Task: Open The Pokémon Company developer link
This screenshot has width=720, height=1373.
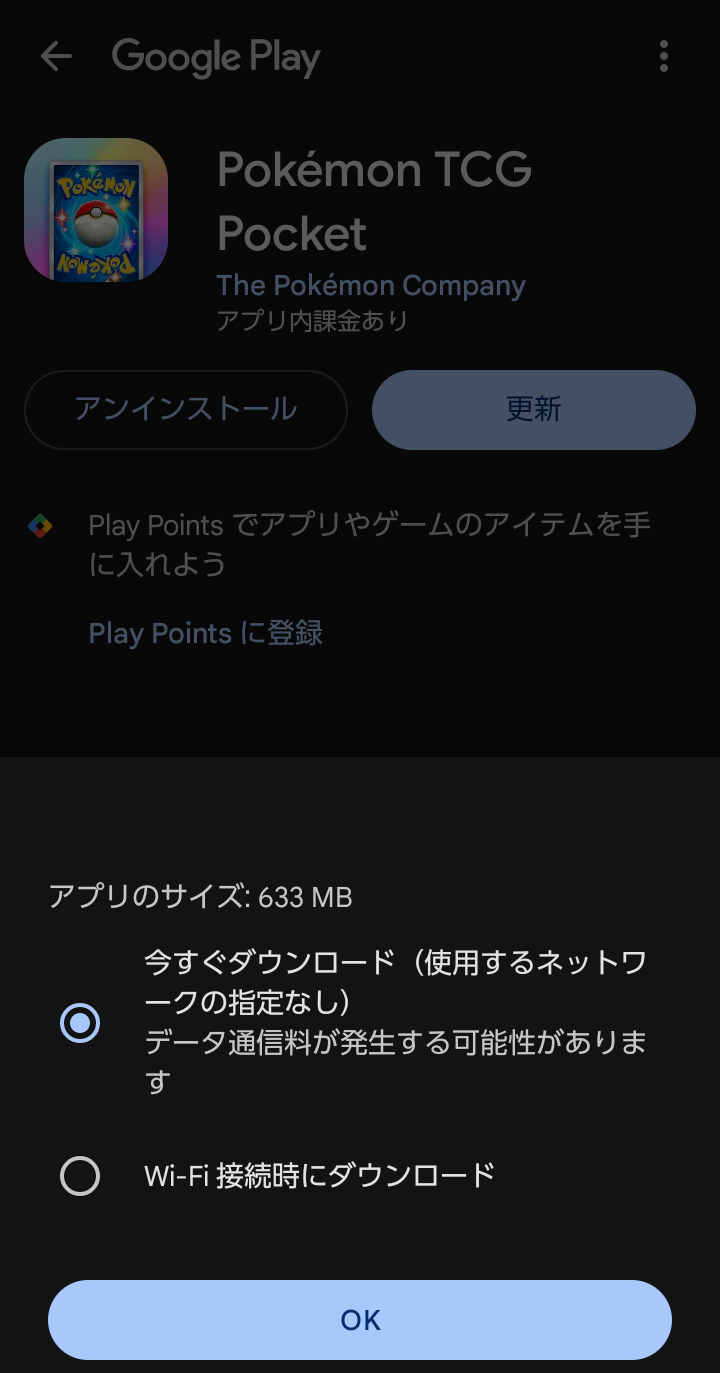Action: pos(371,286)
